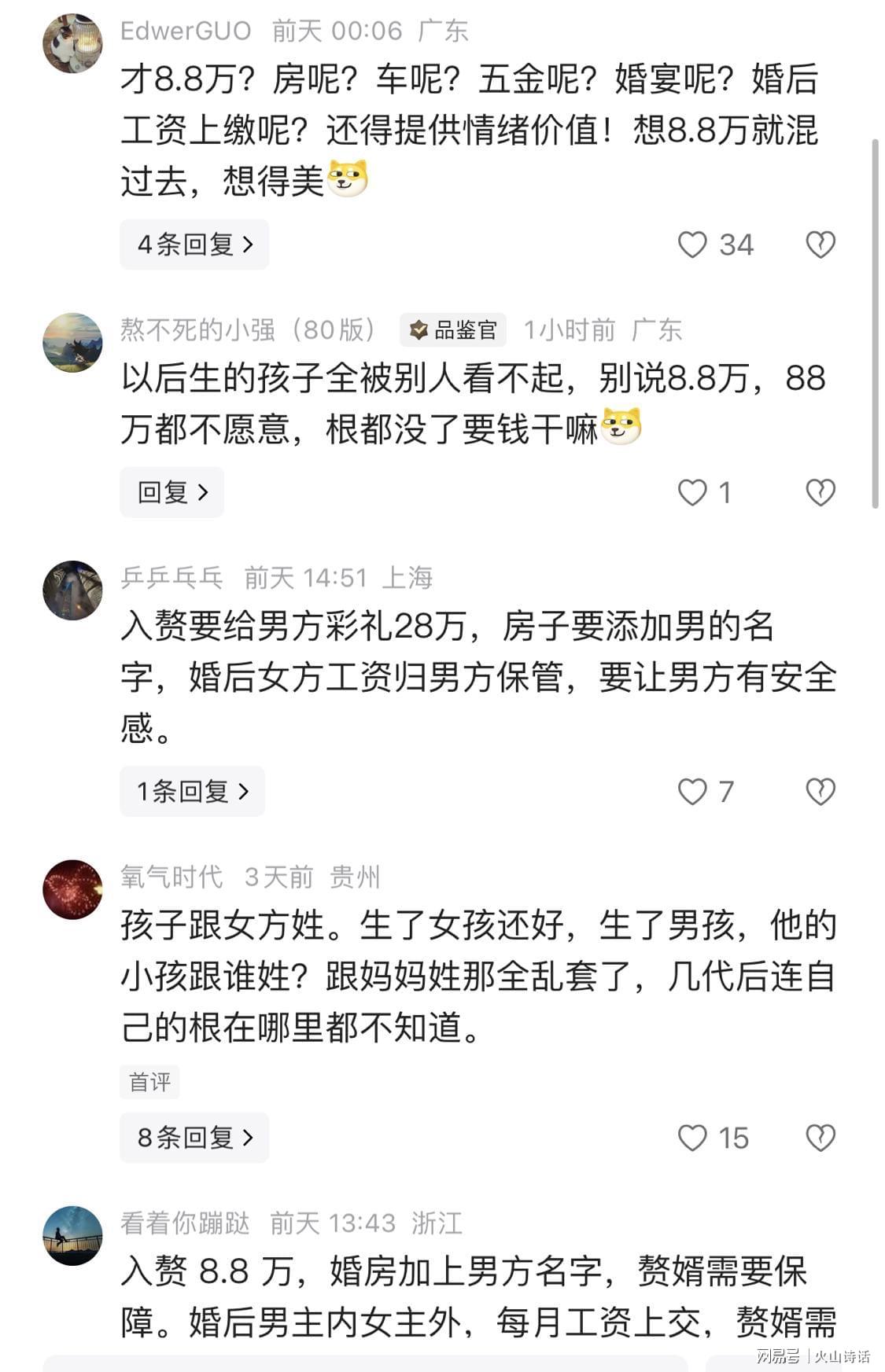This screenshot has height=1372, width=885.
Task: Expand the 8条回复 replies under 氧气时代
Action: [x=194, y=1137]
